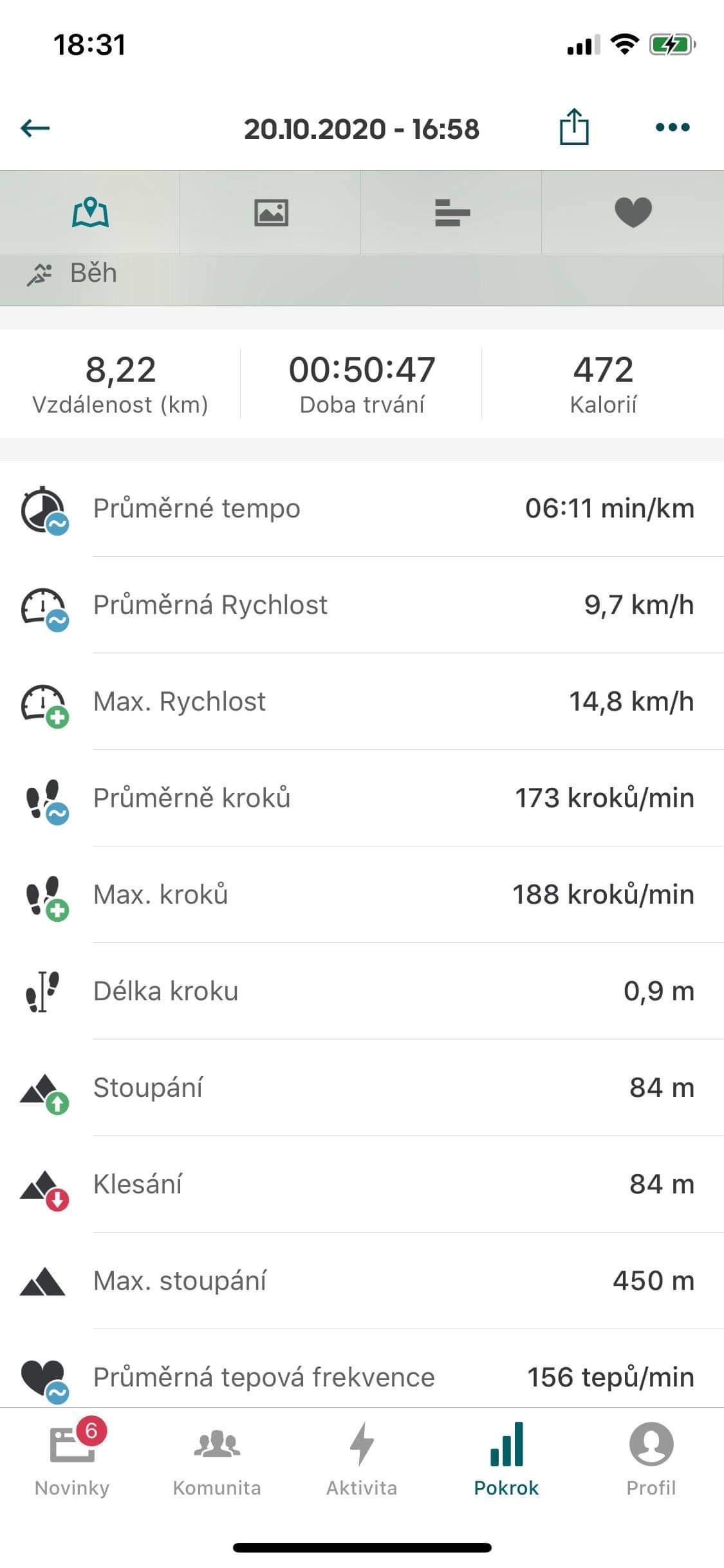View the heart rate tab
Viewport: 724px width, 1568px height.
633,212
